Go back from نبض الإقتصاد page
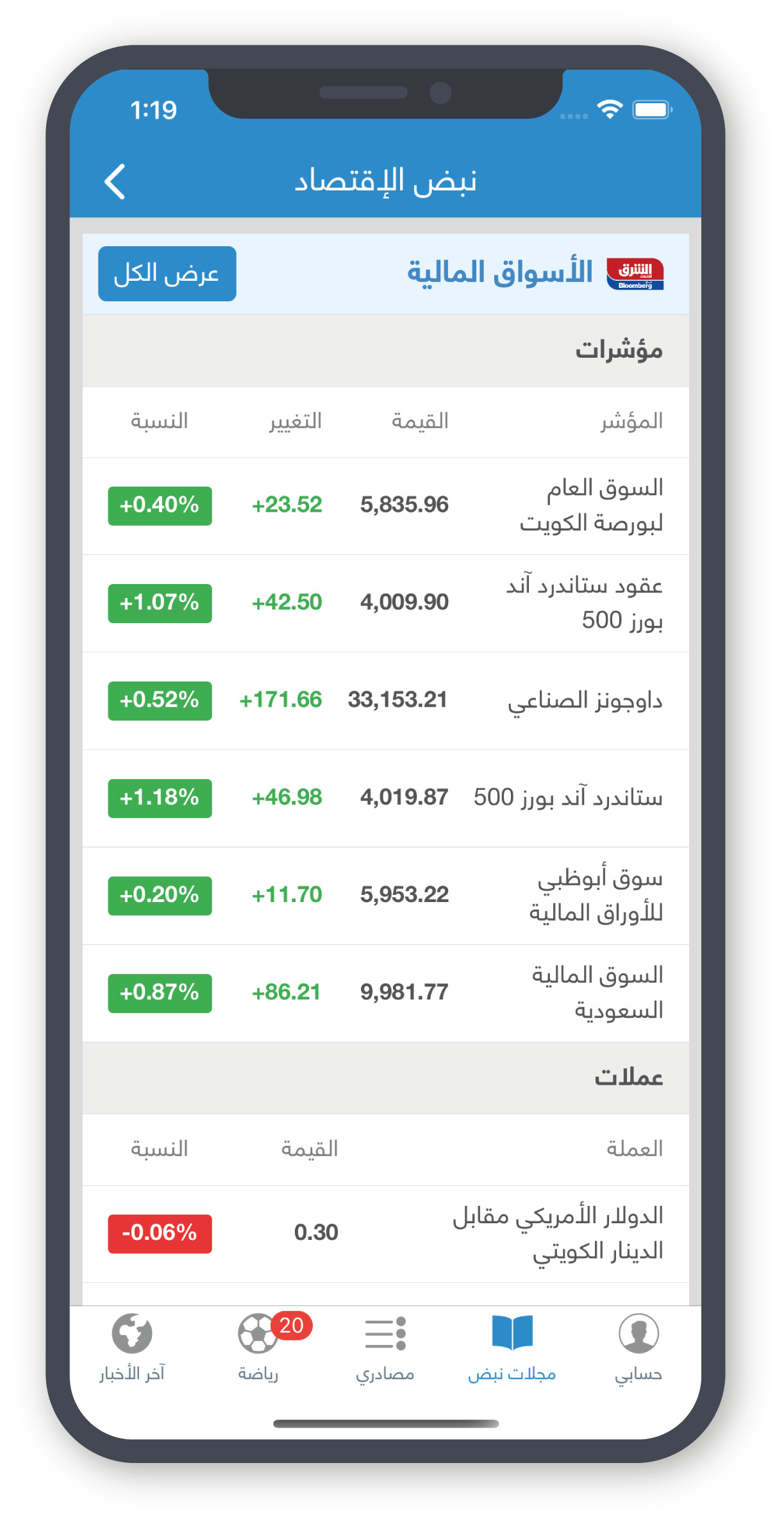The height and width of the screenshot is (1522, 784). tap(115, 182)
